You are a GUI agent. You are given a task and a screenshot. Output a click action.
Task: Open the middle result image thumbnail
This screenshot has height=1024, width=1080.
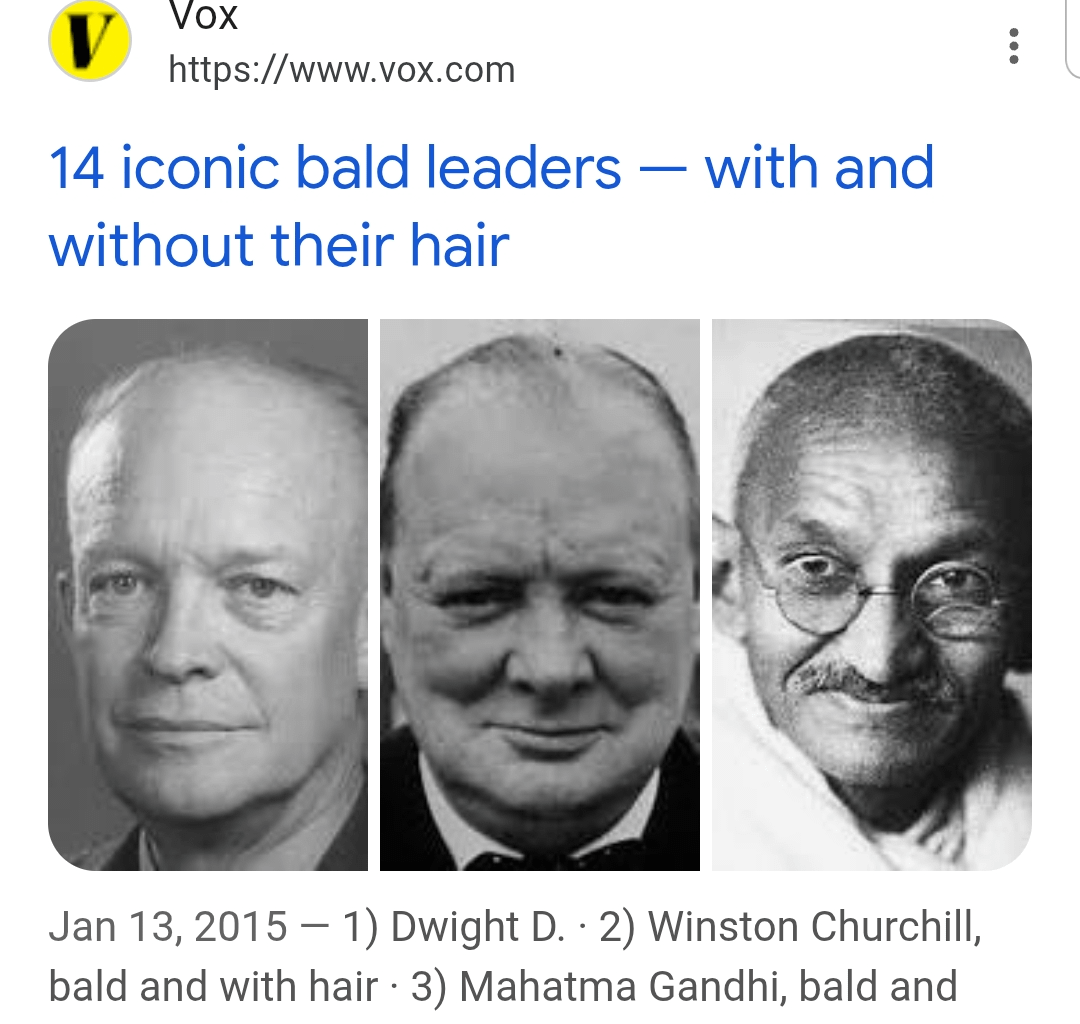coord(540,594)
